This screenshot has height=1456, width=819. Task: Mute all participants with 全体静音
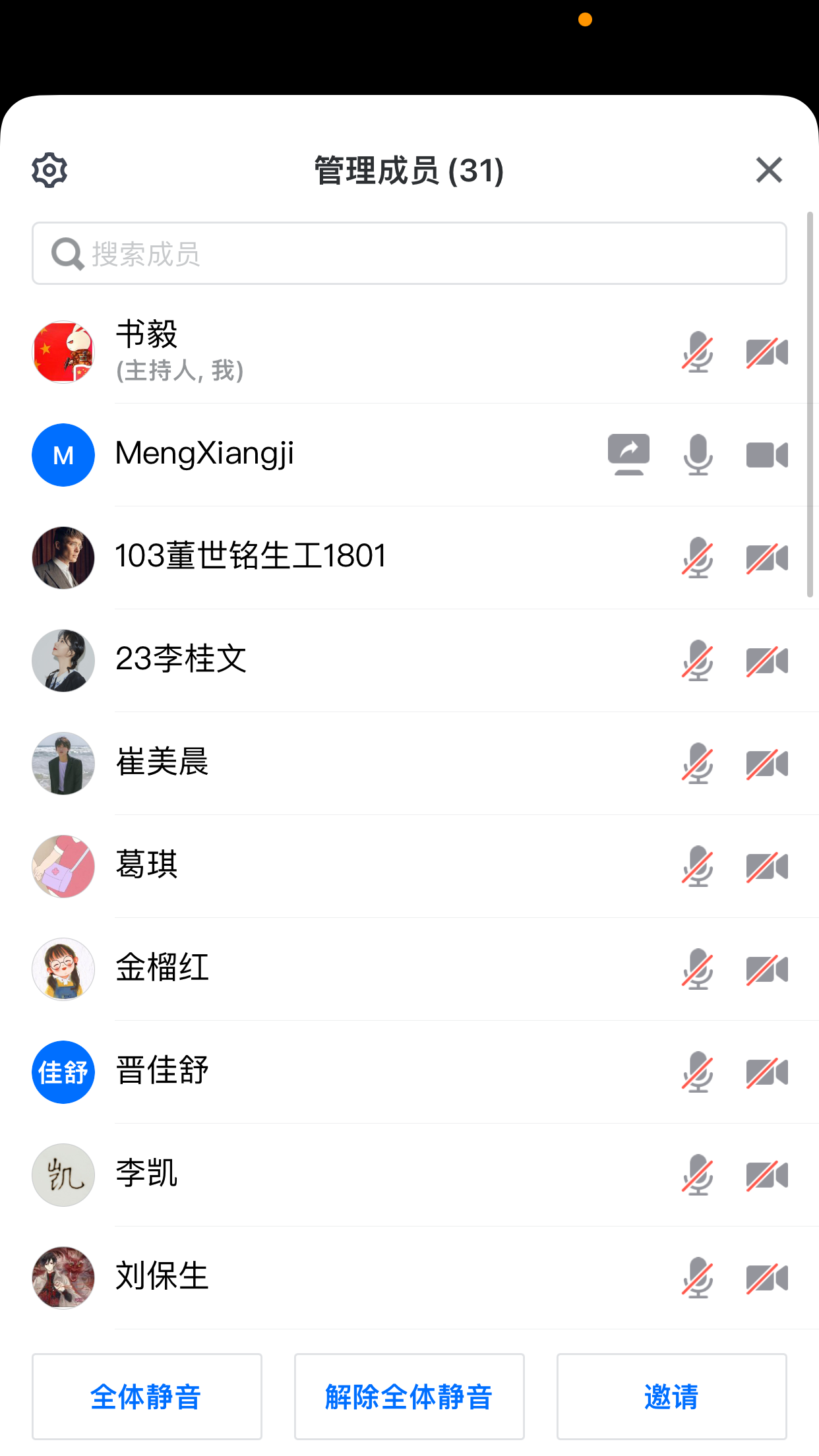click(146, 1396)
